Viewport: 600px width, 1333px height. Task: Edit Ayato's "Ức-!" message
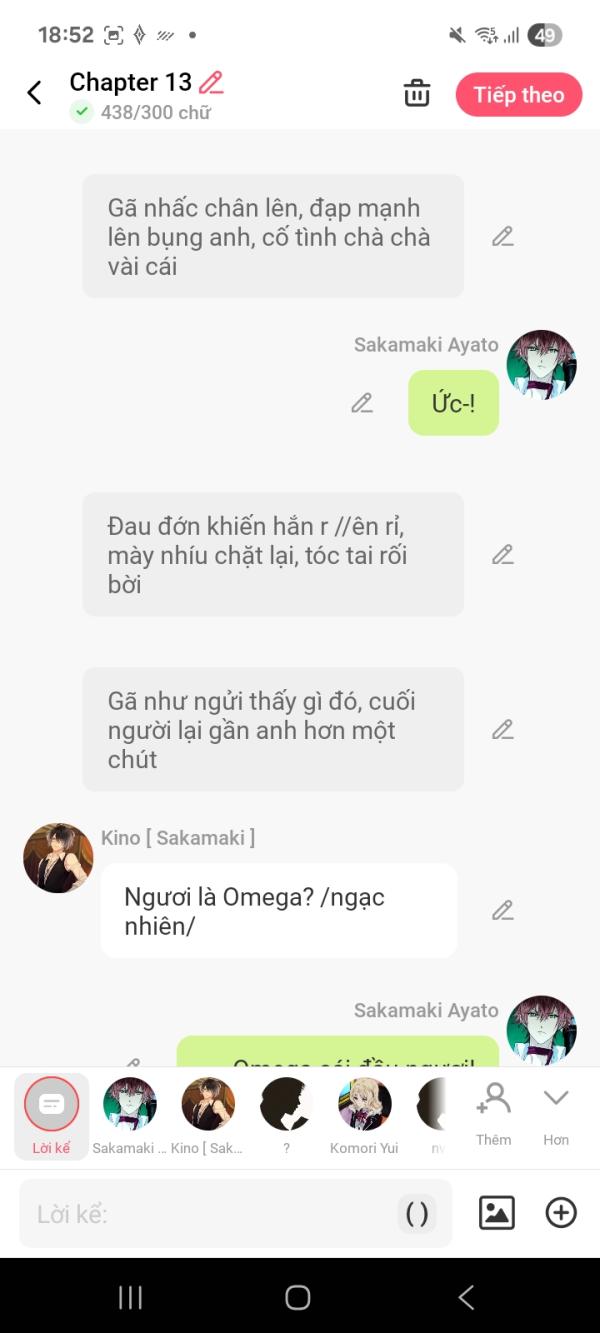pos(362,403)
